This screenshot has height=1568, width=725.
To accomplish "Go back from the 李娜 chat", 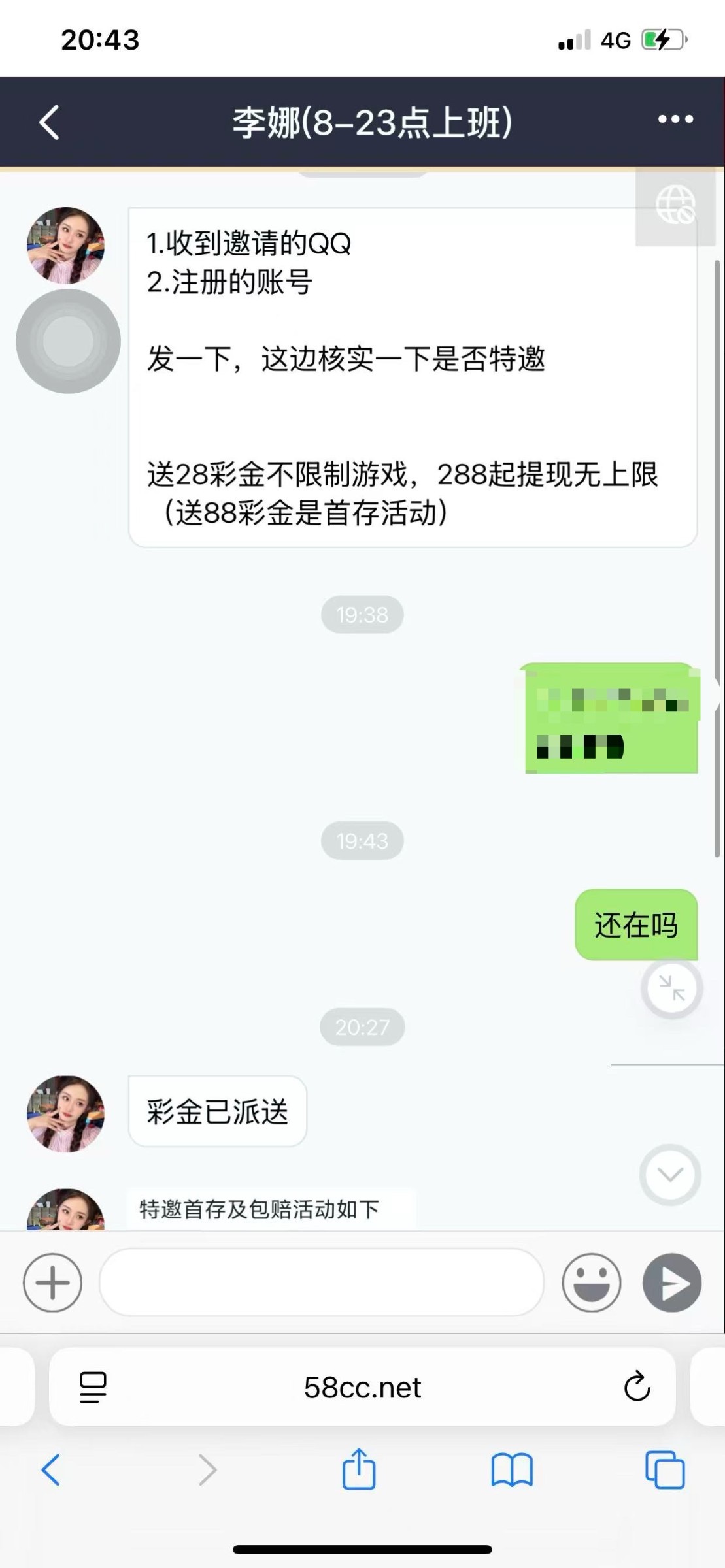I will 50,122.
